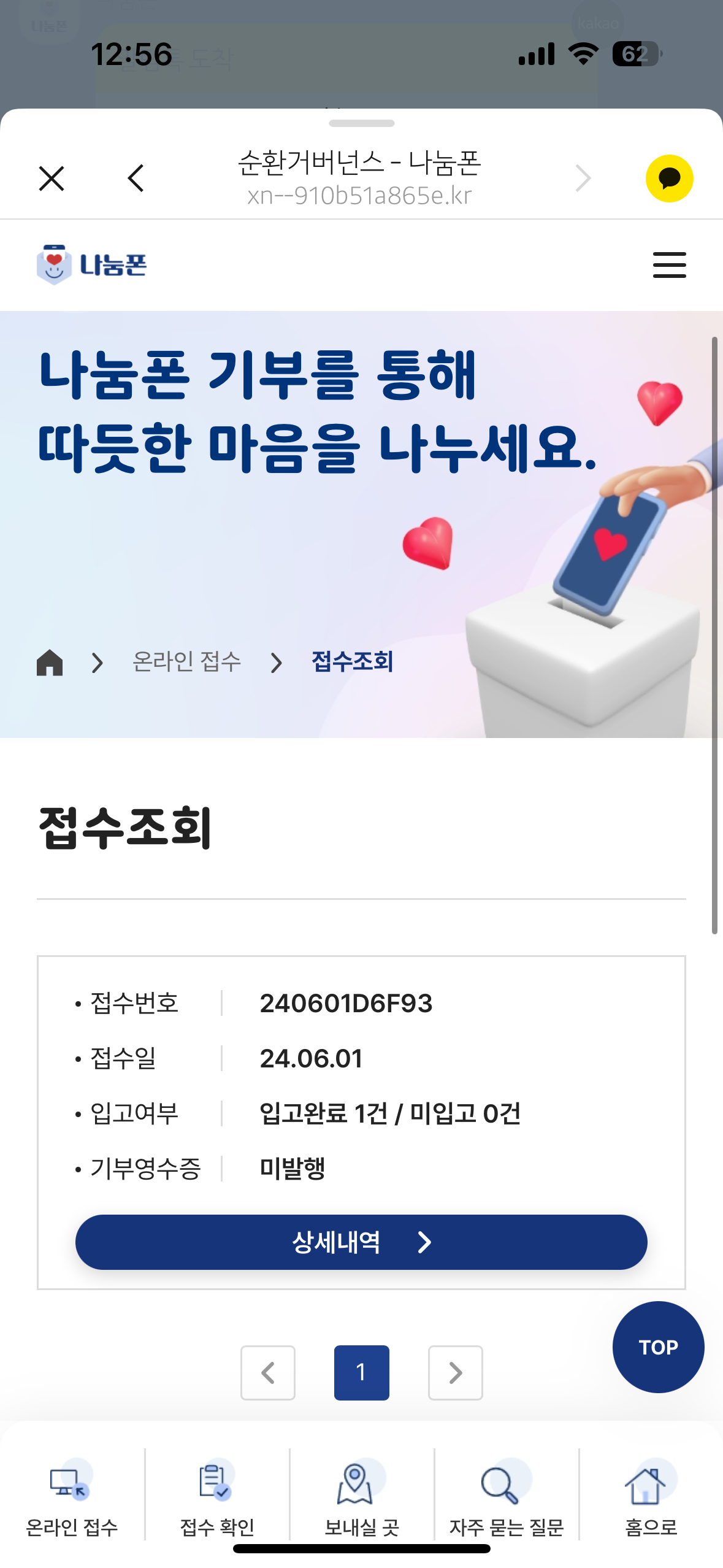Open 자주 묻는 질문 FAQ

point(507,1497)
